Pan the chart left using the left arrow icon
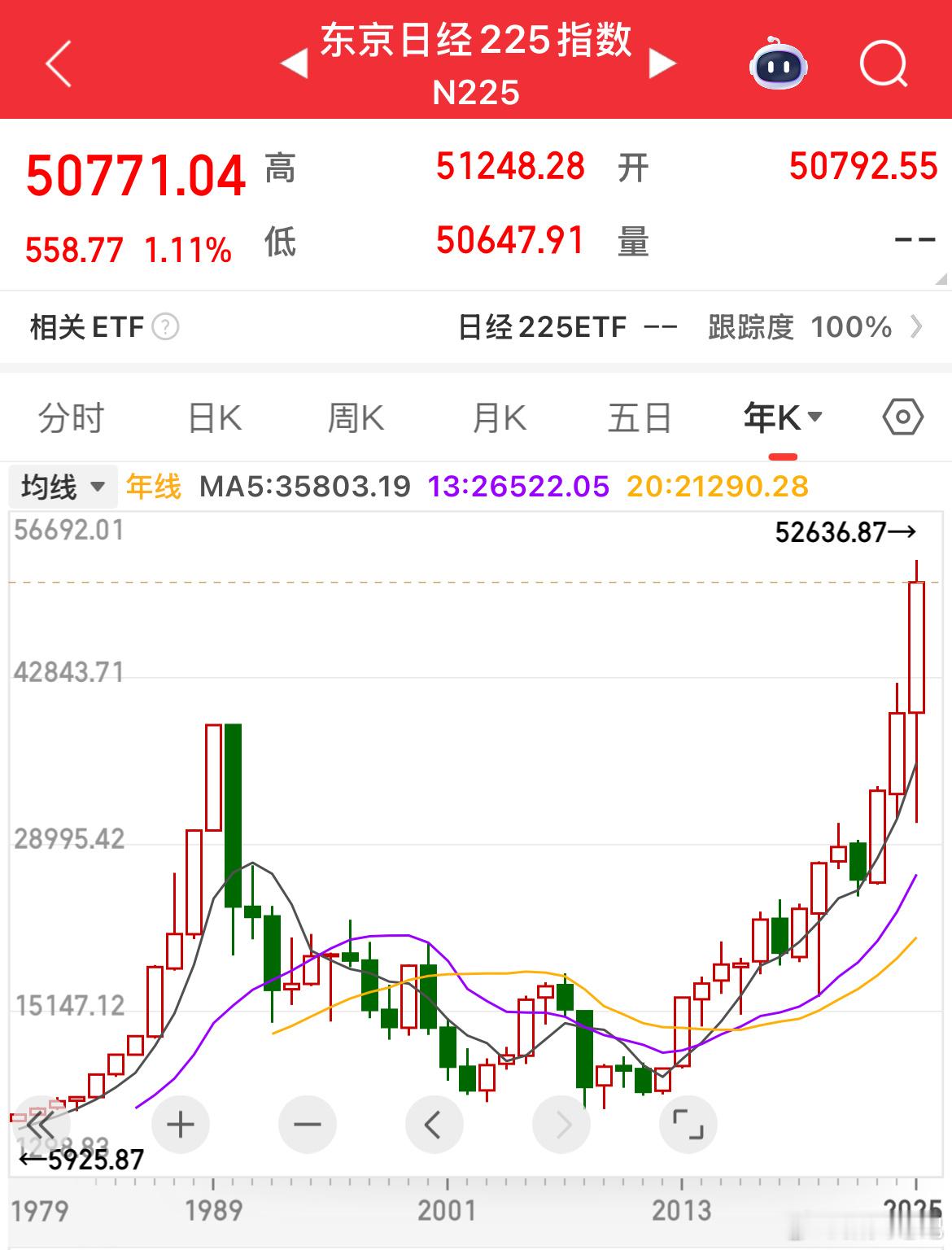The image size is (952, 1250). click(434, 1124)
